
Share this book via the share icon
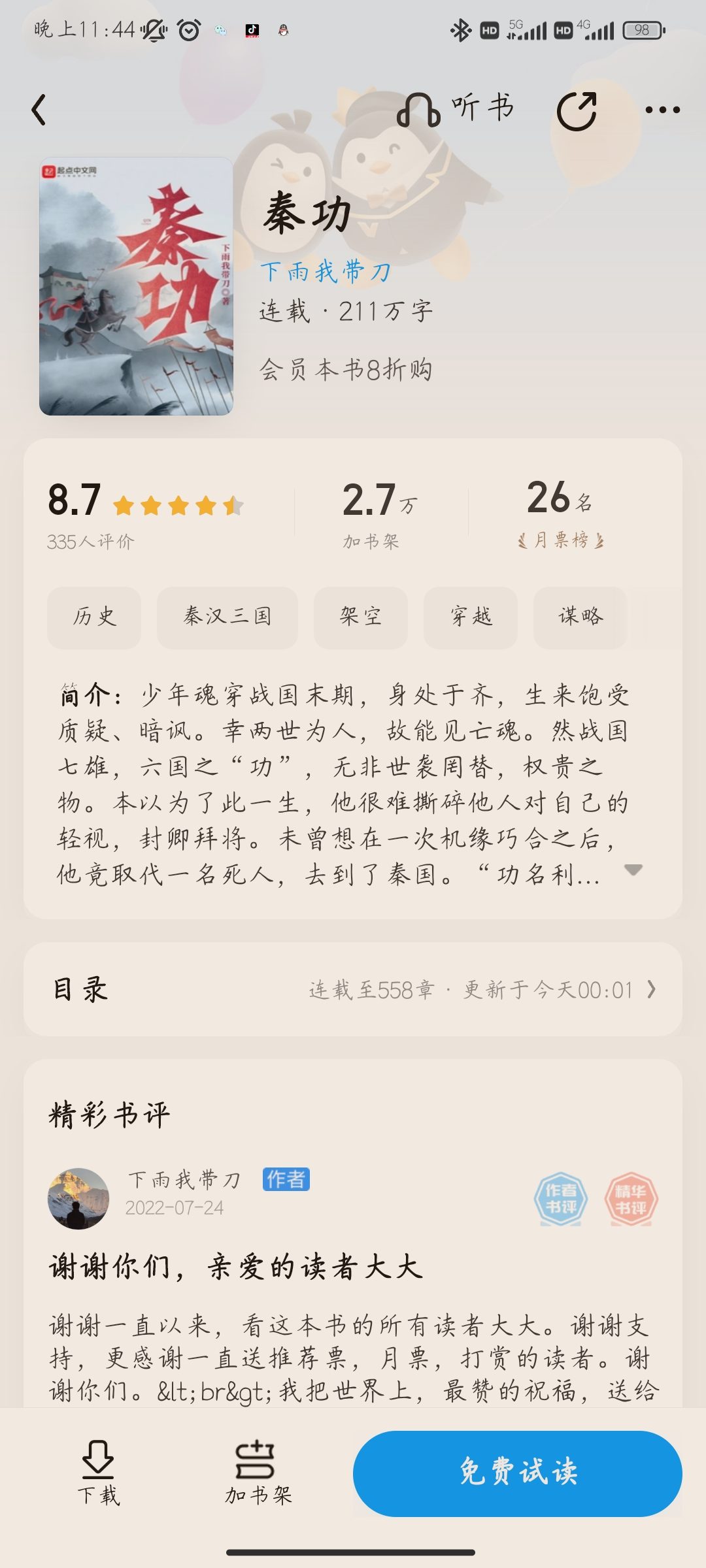coord(577,111)
